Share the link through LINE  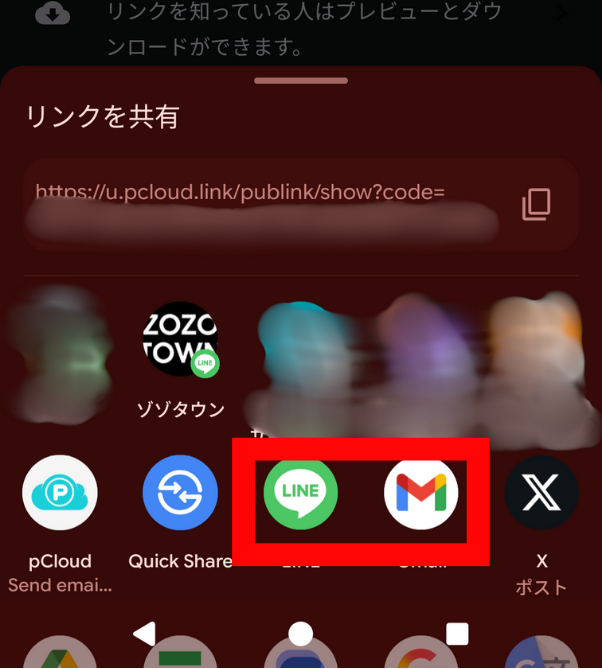(301, 493)
